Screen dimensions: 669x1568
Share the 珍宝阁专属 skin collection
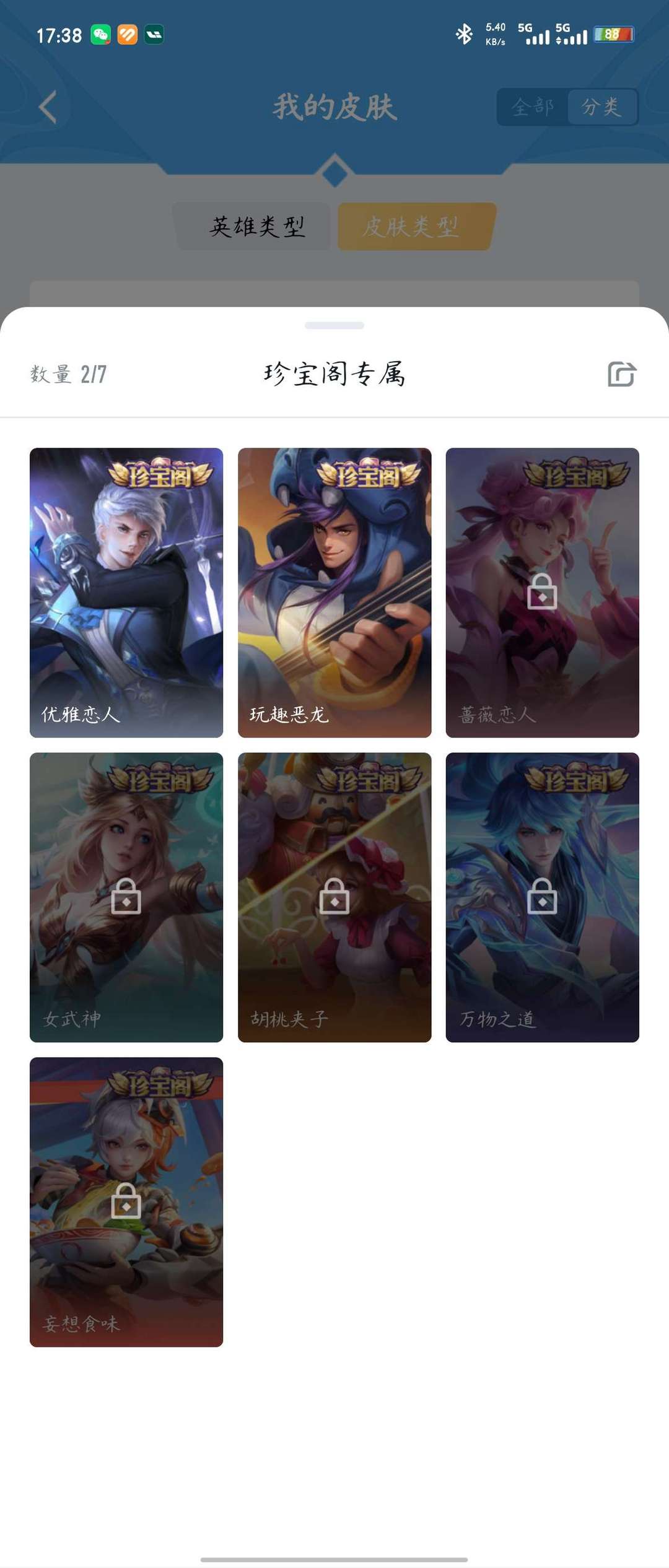pyautogui.click(x=622, y=375)
